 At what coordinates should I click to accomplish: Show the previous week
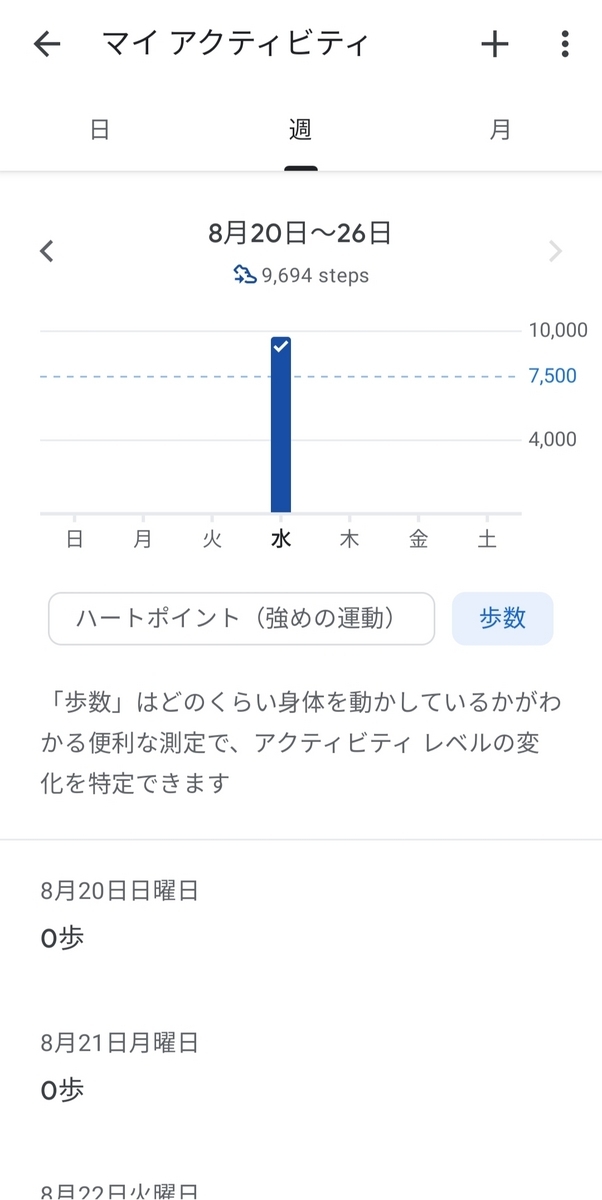46,251
